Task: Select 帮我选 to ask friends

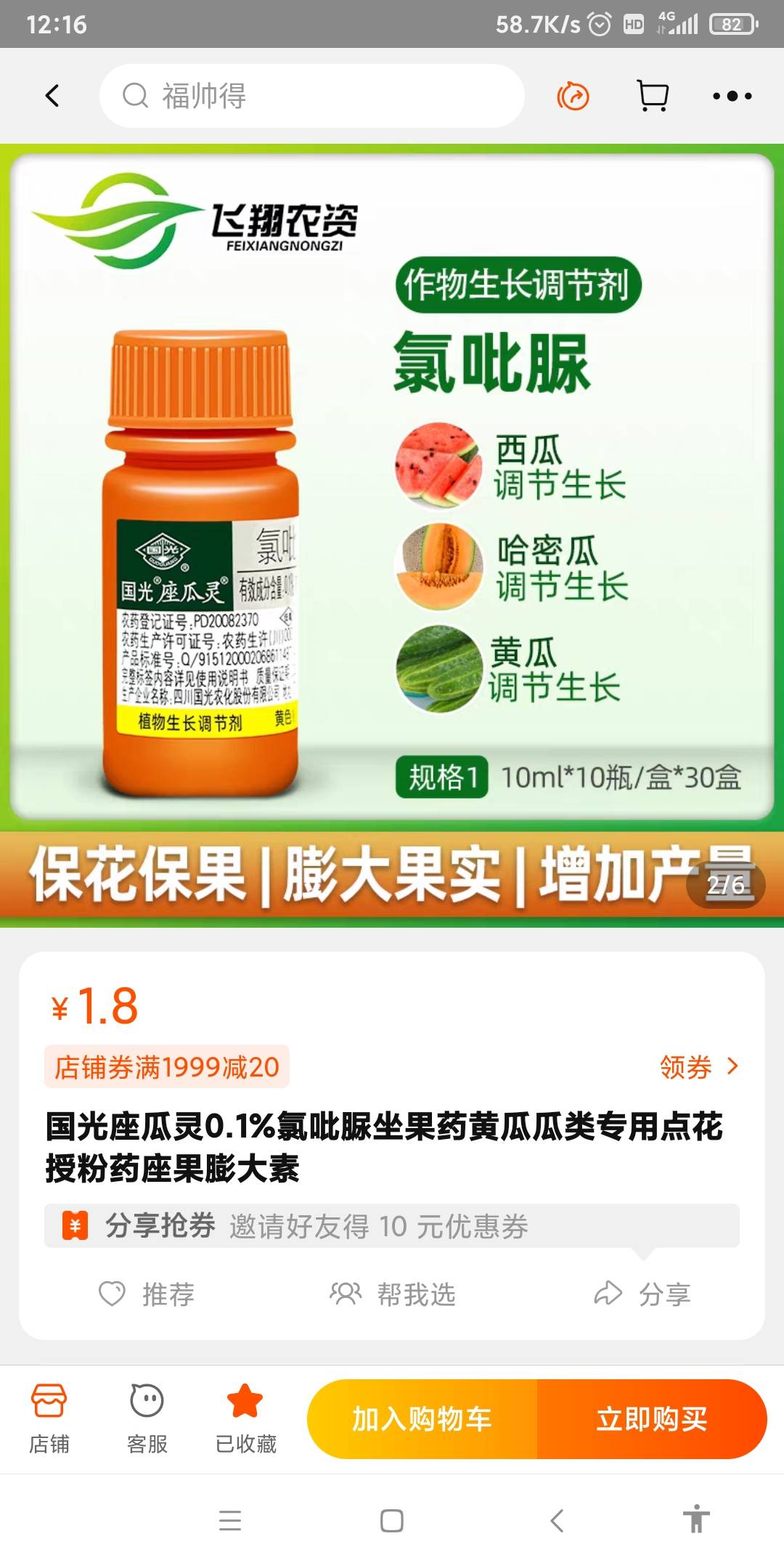Action: pos(393,1294)
